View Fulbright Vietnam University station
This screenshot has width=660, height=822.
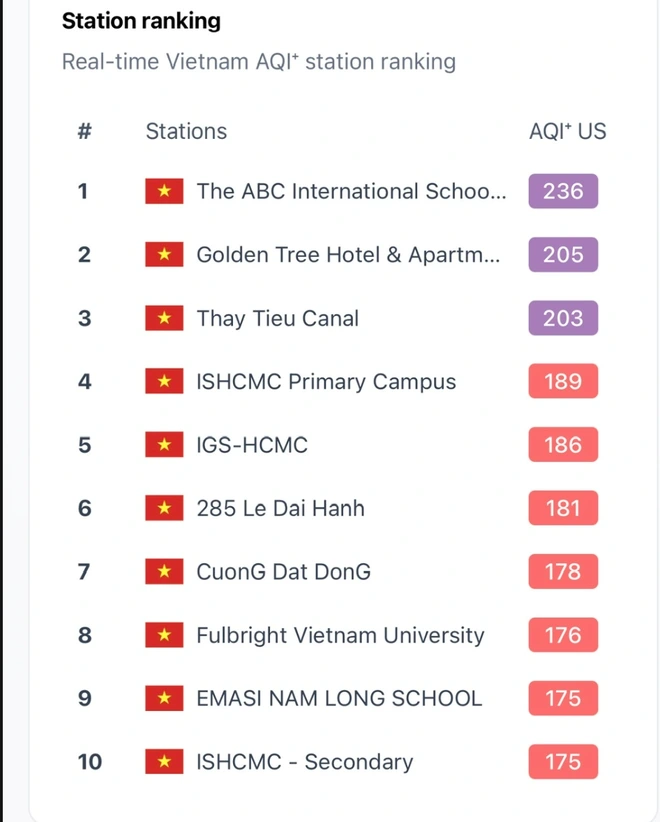pyautogui.click(x=340, y=635)
